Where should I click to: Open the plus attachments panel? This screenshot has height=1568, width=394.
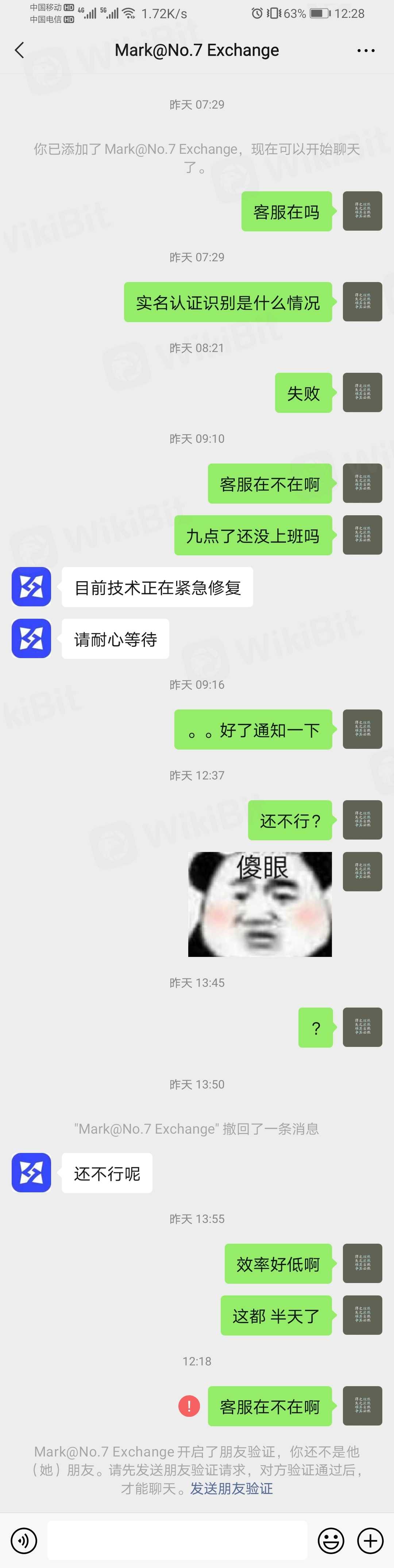370,1541
